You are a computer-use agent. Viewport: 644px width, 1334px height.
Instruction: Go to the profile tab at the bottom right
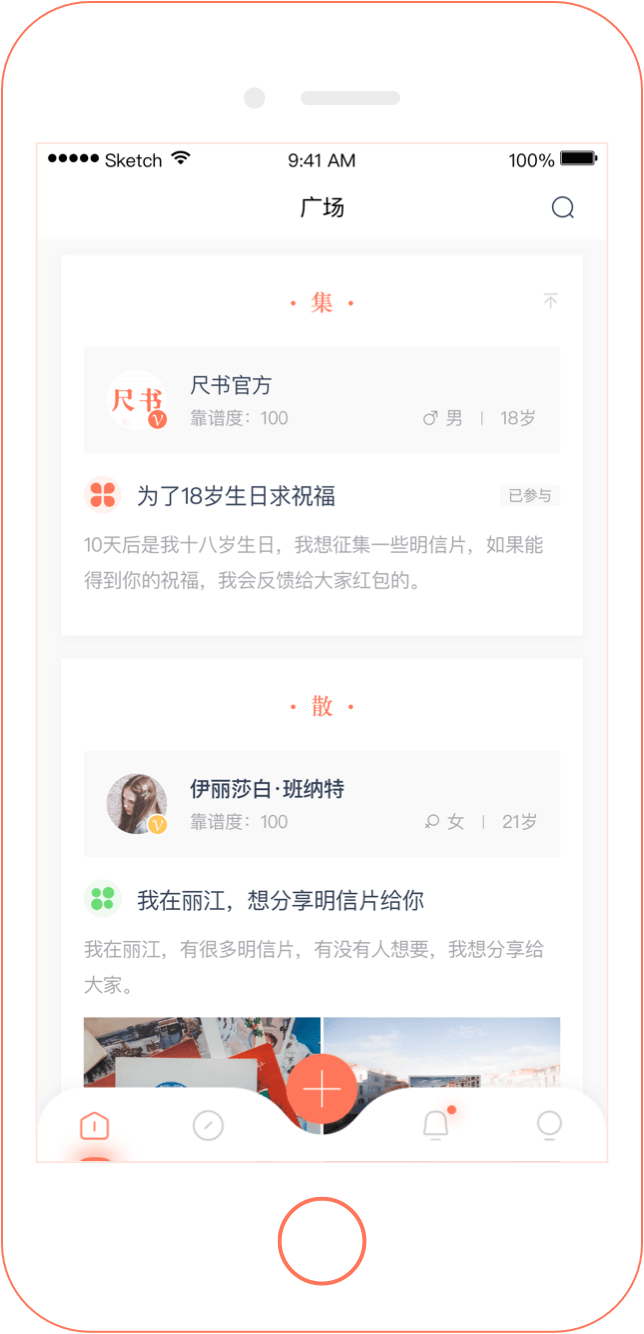coord(549,1126)
